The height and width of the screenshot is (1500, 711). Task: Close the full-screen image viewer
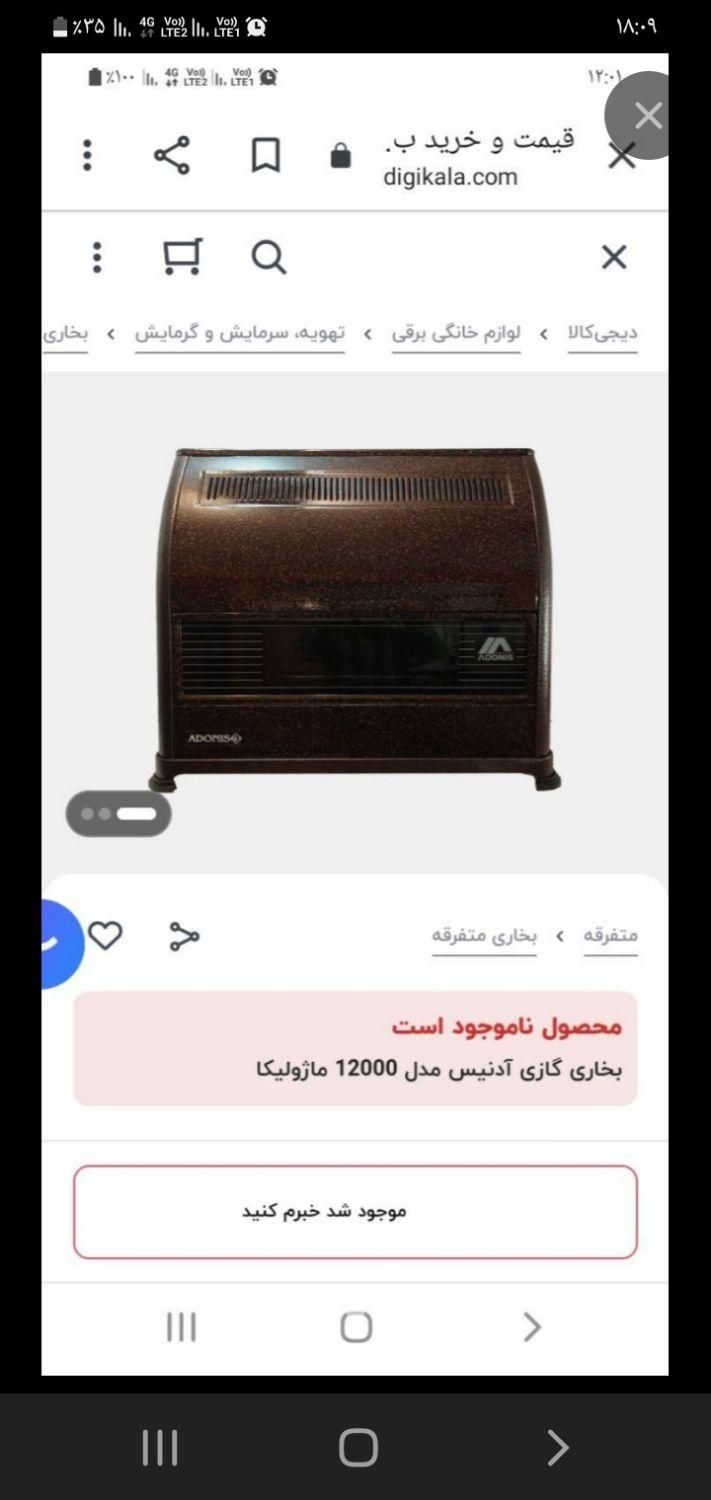[x=648, y=116]
